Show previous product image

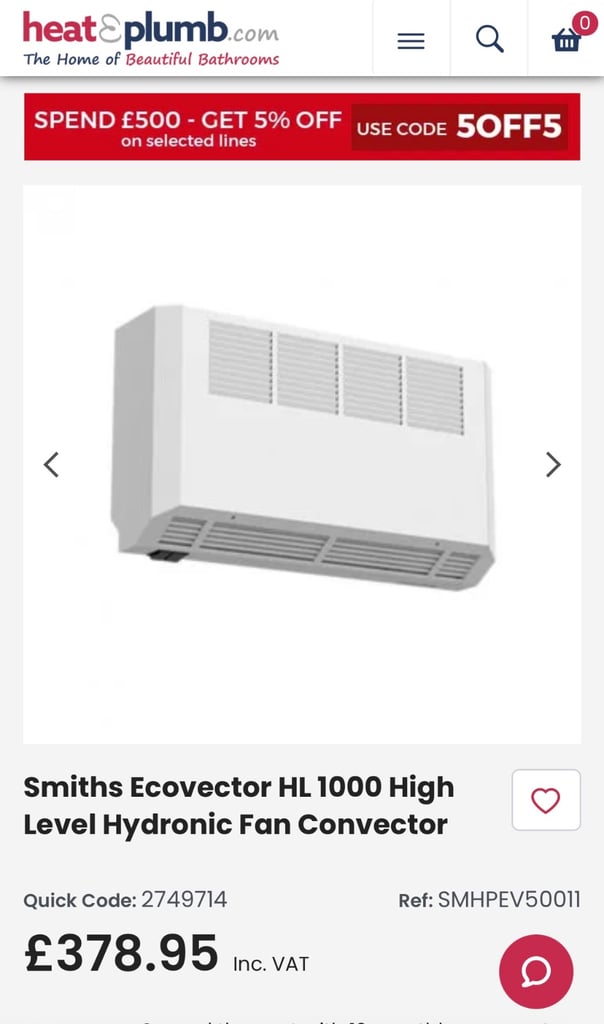click(51, 465)
